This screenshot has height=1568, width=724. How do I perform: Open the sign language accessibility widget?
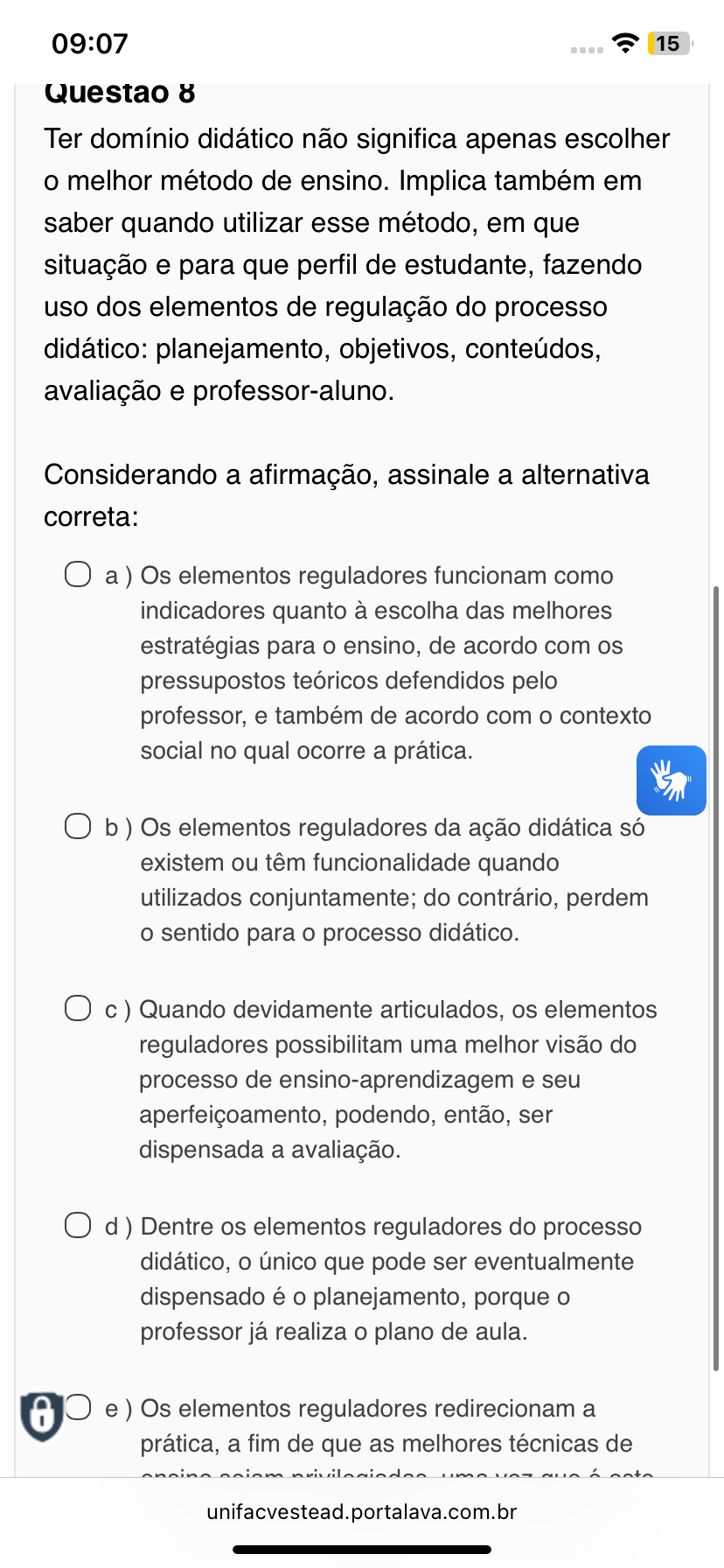coord(672,780)
